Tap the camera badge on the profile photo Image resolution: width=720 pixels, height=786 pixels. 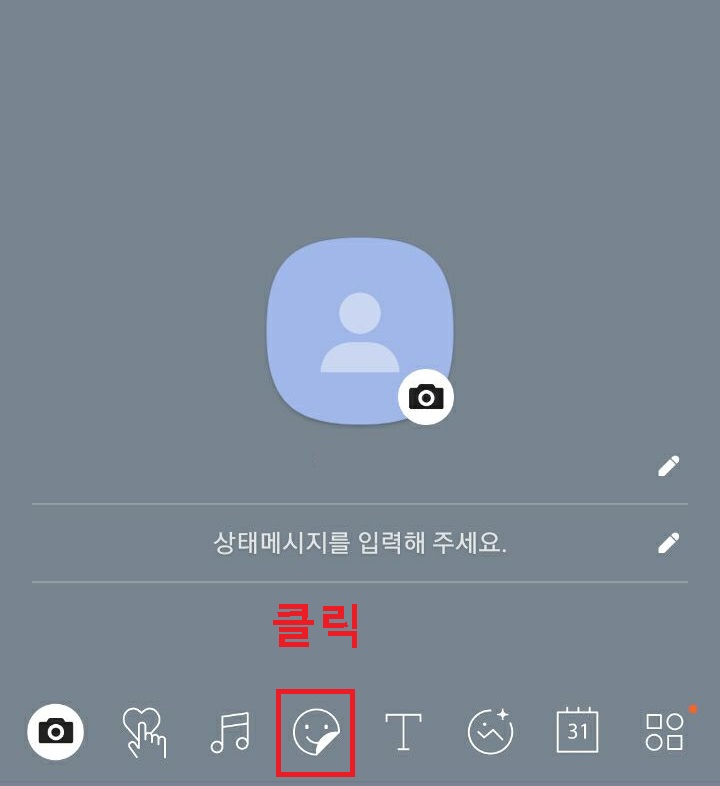[428, 396]
